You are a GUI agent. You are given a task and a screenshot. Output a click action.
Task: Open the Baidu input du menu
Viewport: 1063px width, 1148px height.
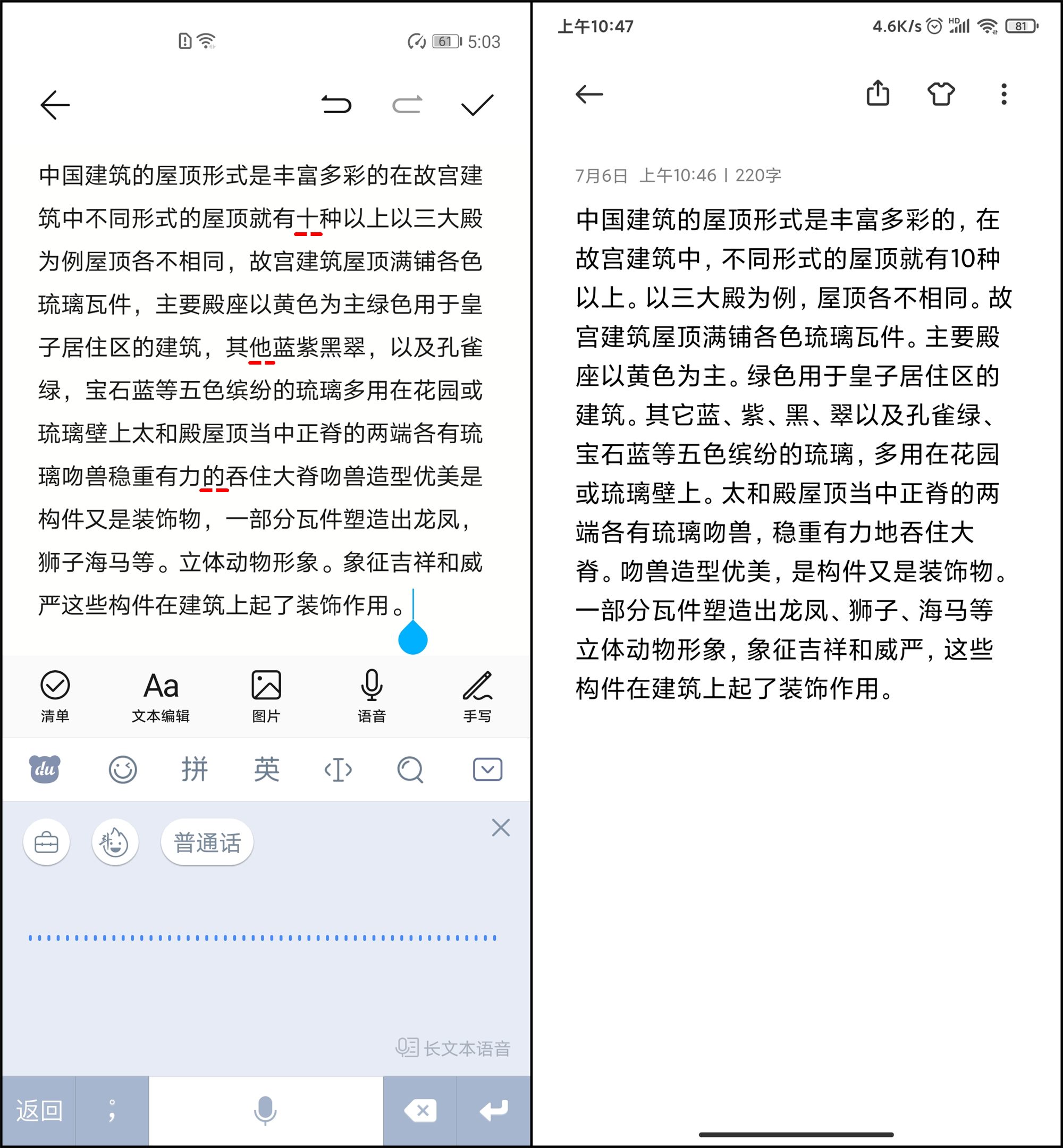point(45,769)
